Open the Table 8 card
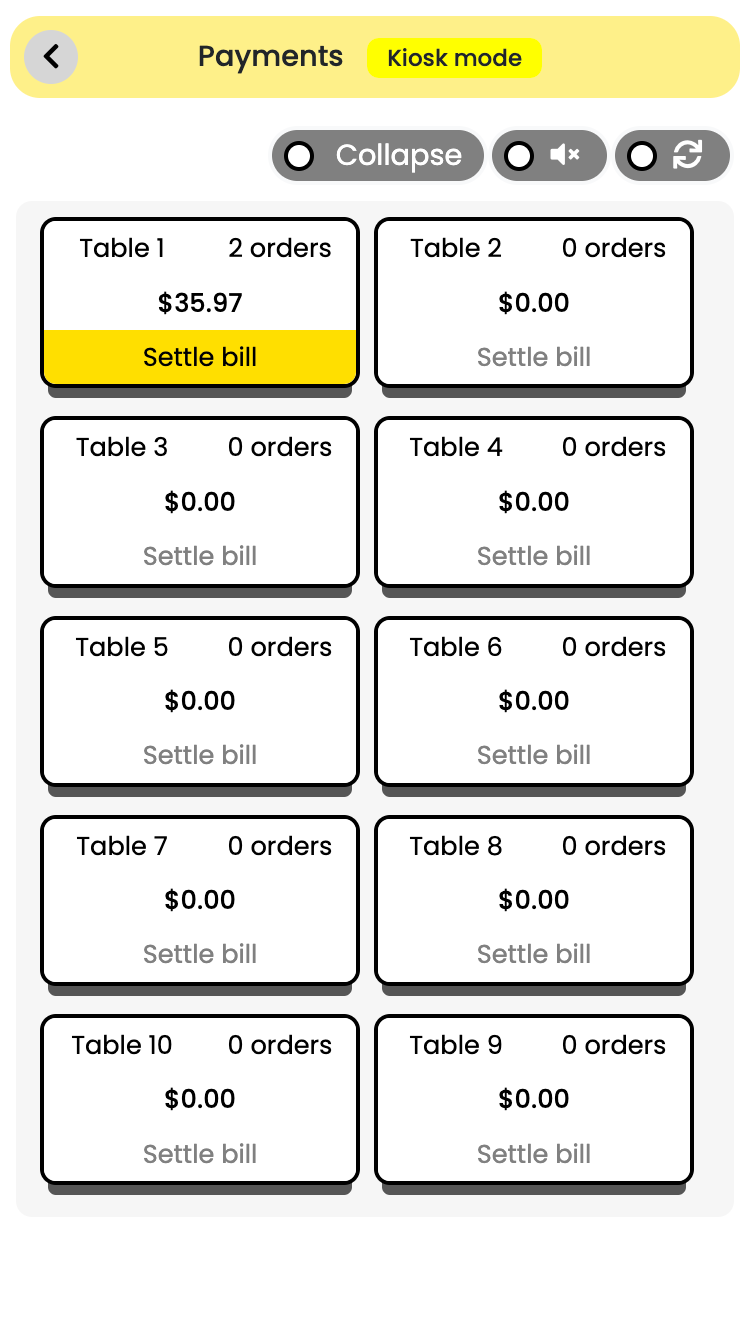 tap(534, 900)
